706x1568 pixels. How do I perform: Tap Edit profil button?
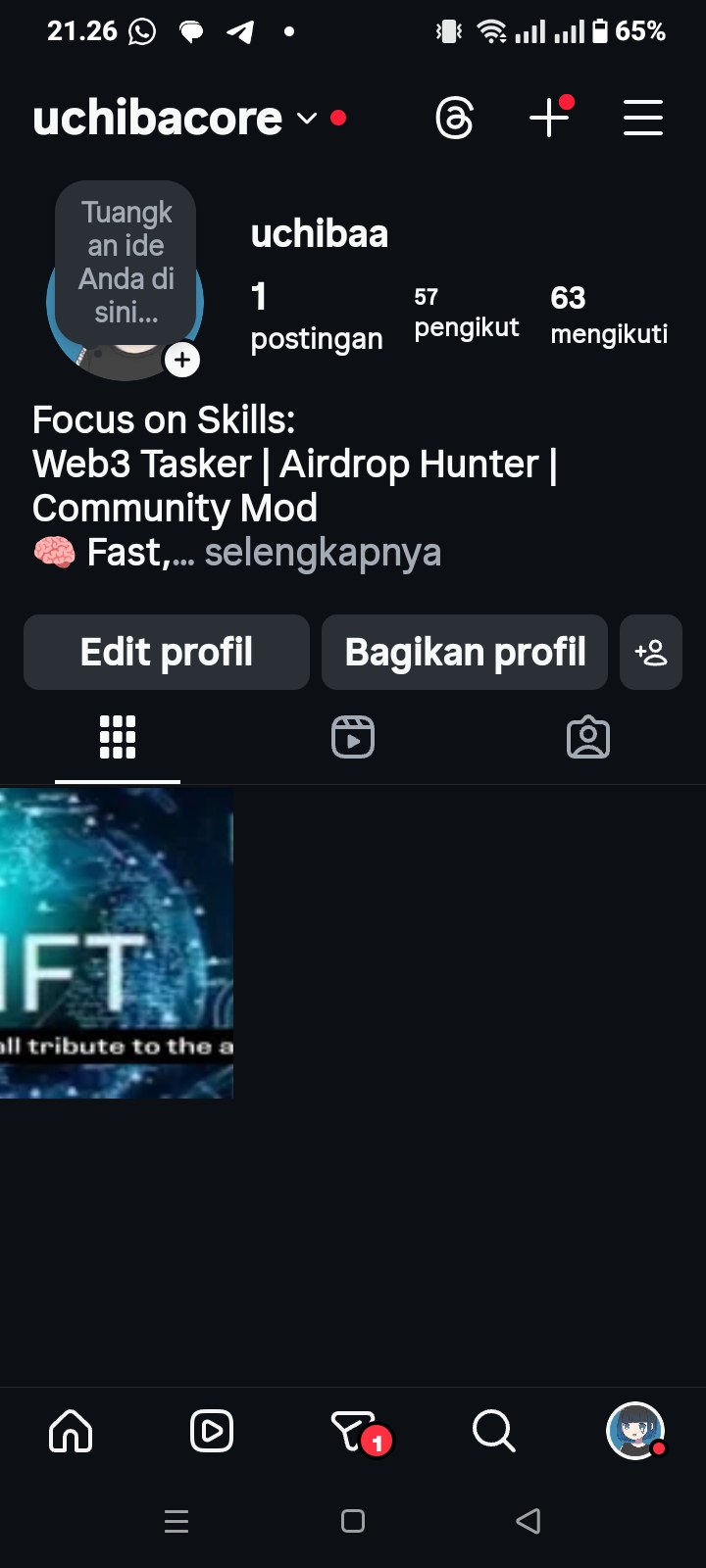[167, 653]
